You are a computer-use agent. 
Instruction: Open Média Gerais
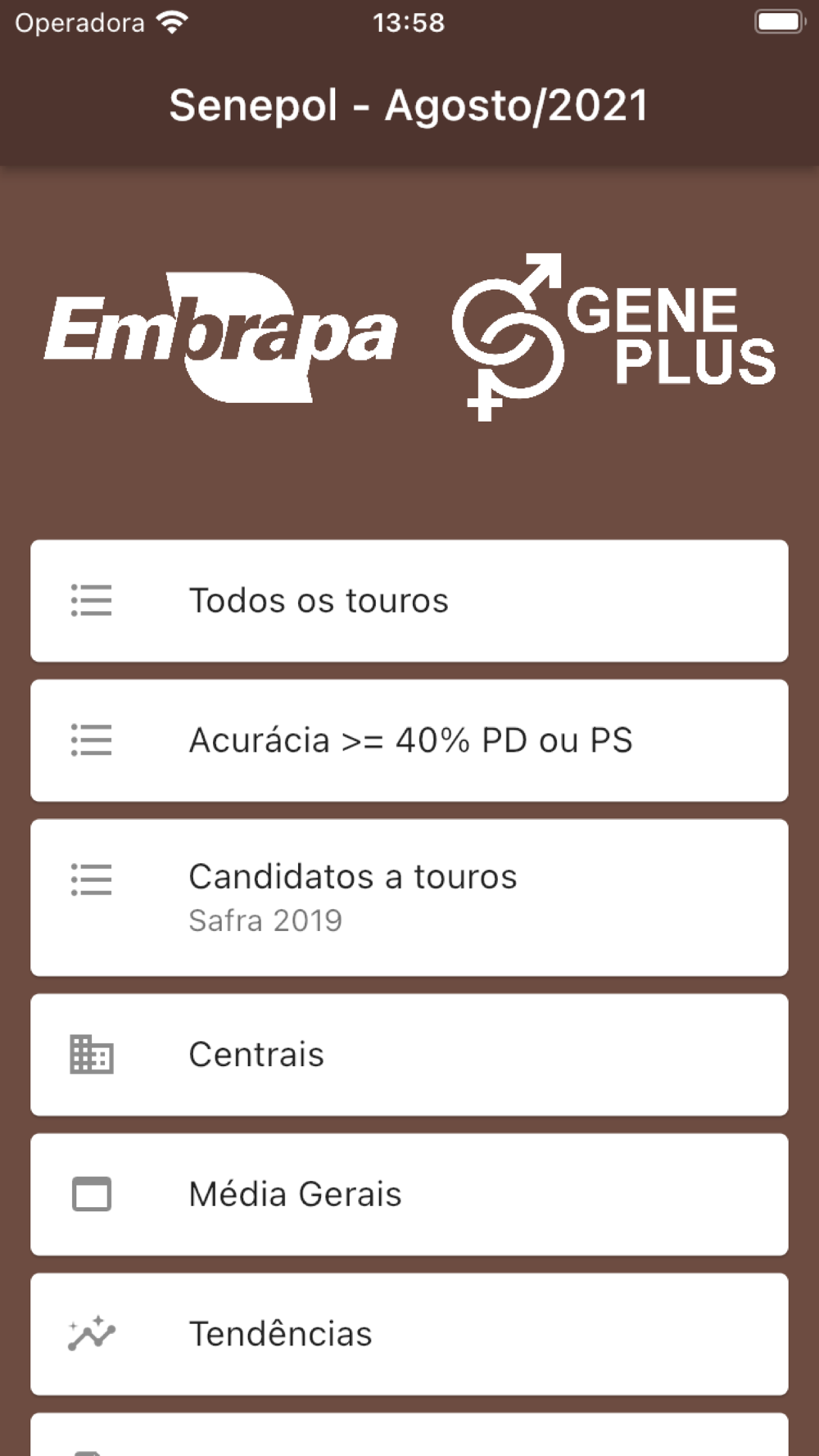(x=409, y=1194)
